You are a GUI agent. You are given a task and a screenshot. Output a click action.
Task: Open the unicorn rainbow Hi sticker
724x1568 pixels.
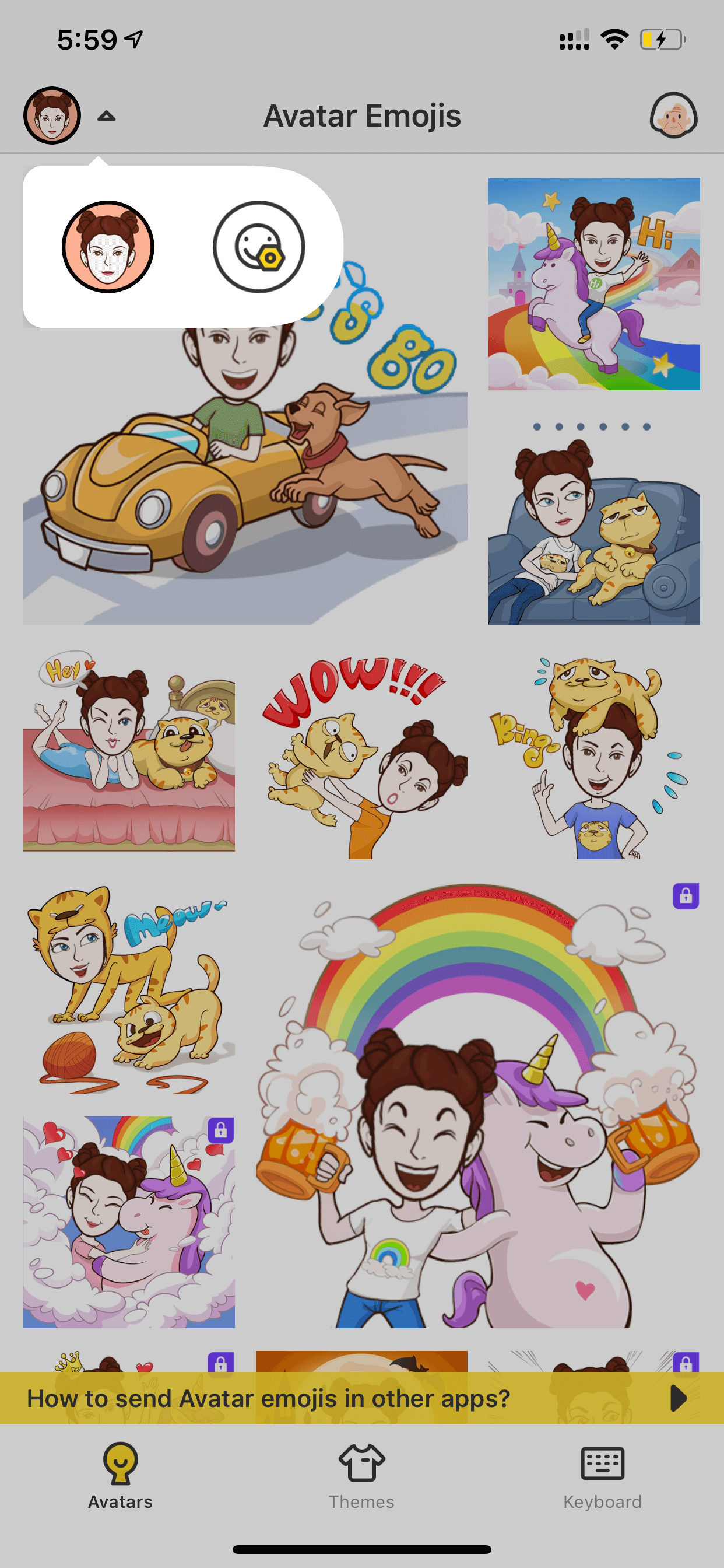(x=594, y=284)
